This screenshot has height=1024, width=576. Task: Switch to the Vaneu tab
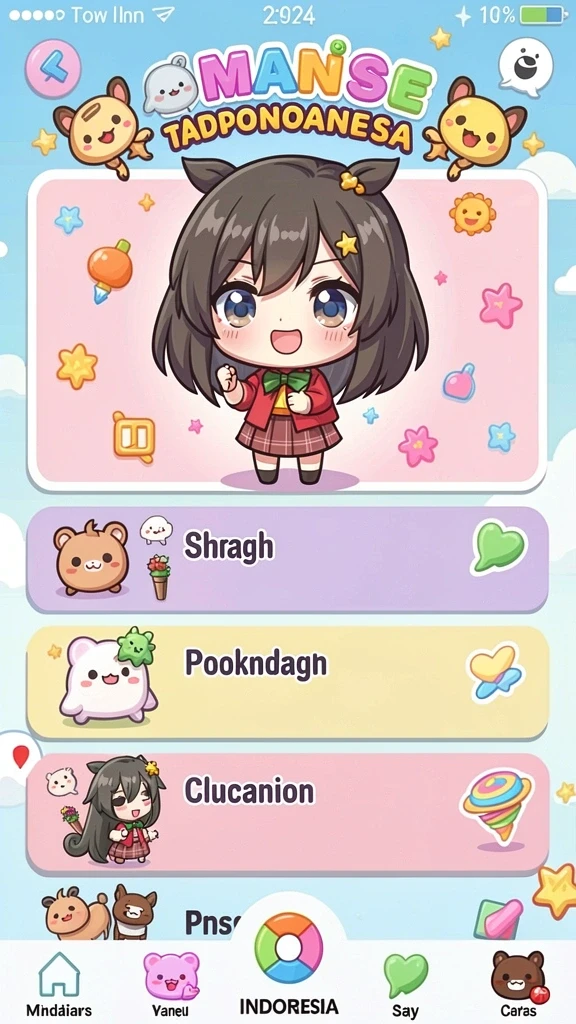pyautogui.click(x=171, y=984)
